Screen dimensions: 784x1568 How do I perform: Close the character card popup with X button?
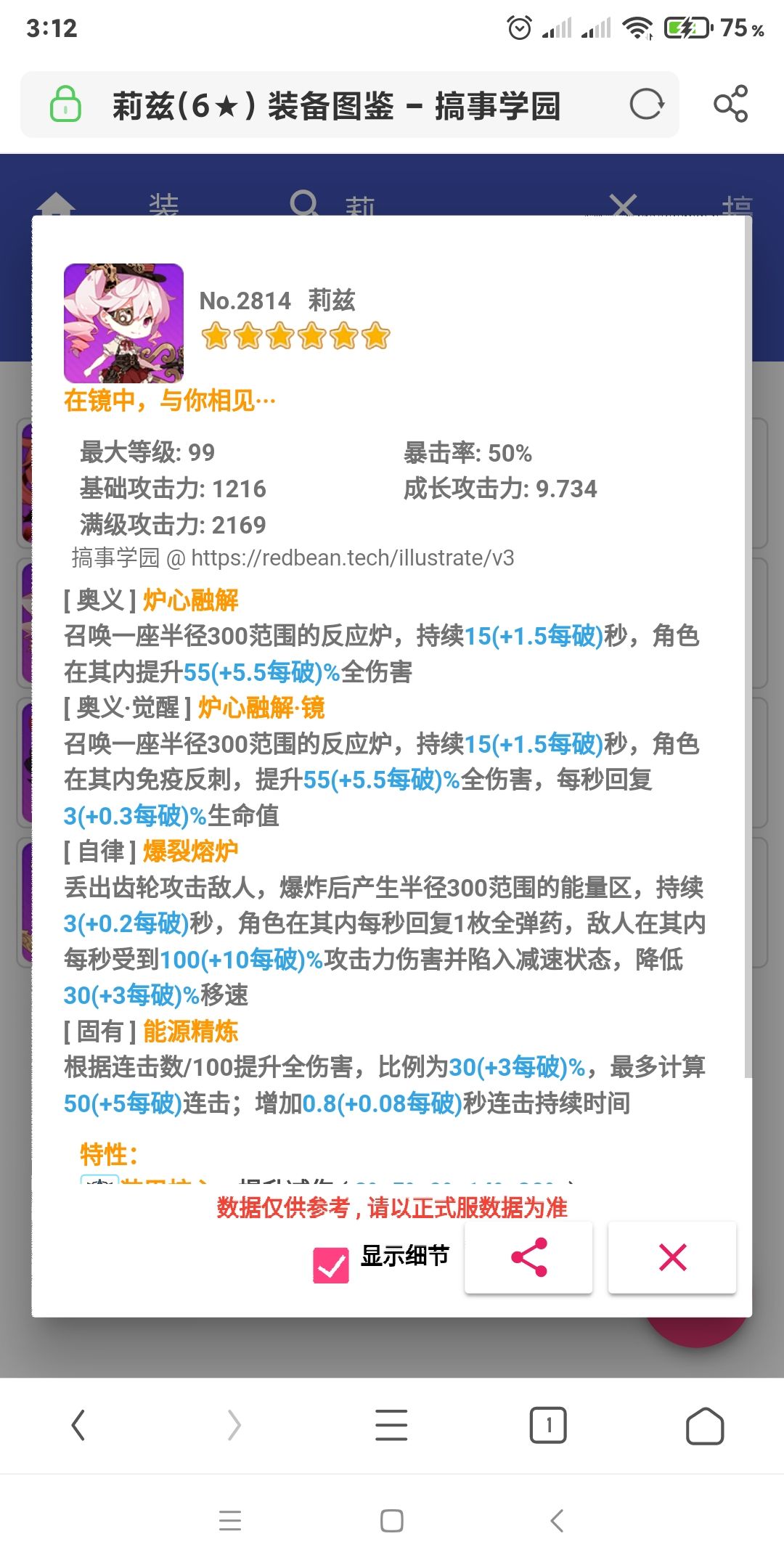671,1258
